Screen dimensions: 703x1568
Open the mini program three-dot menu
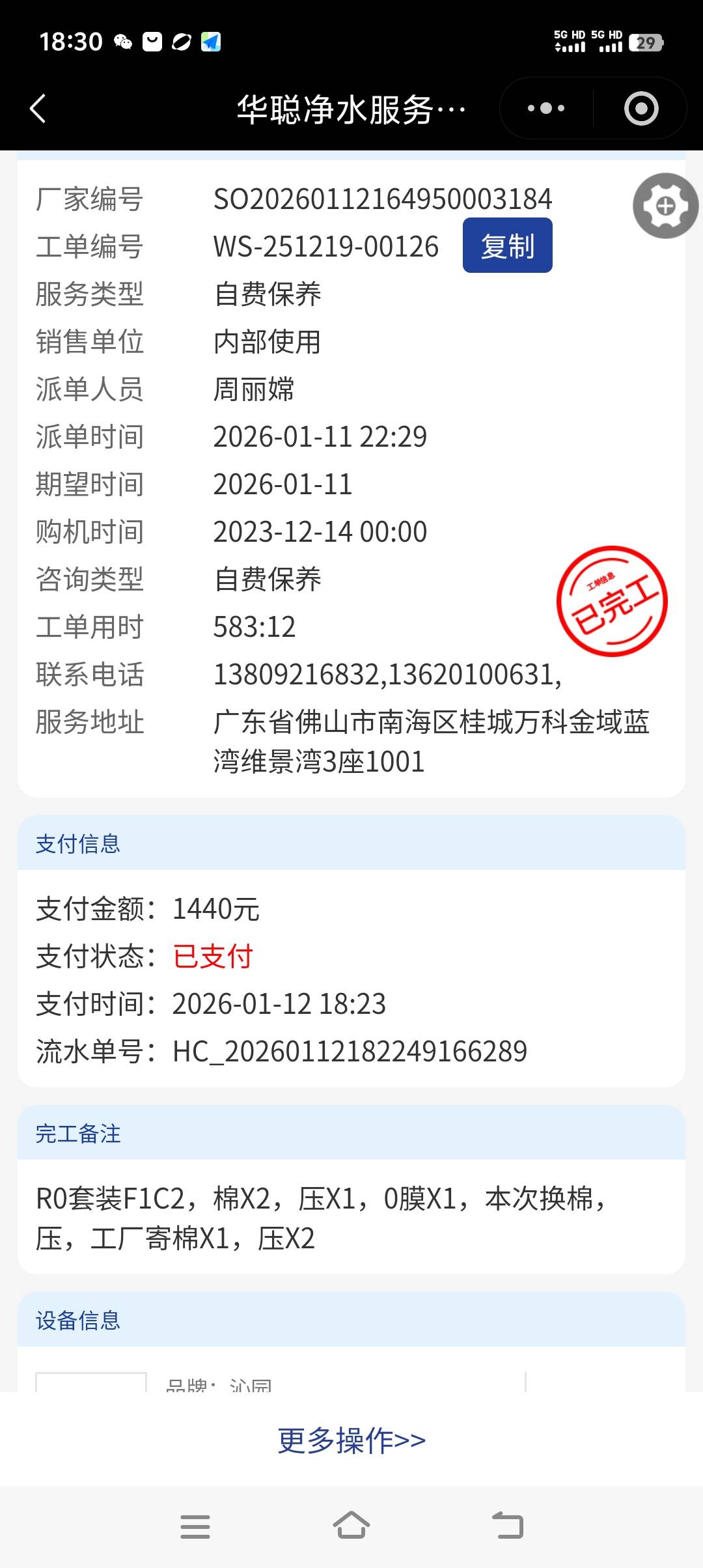545,108
